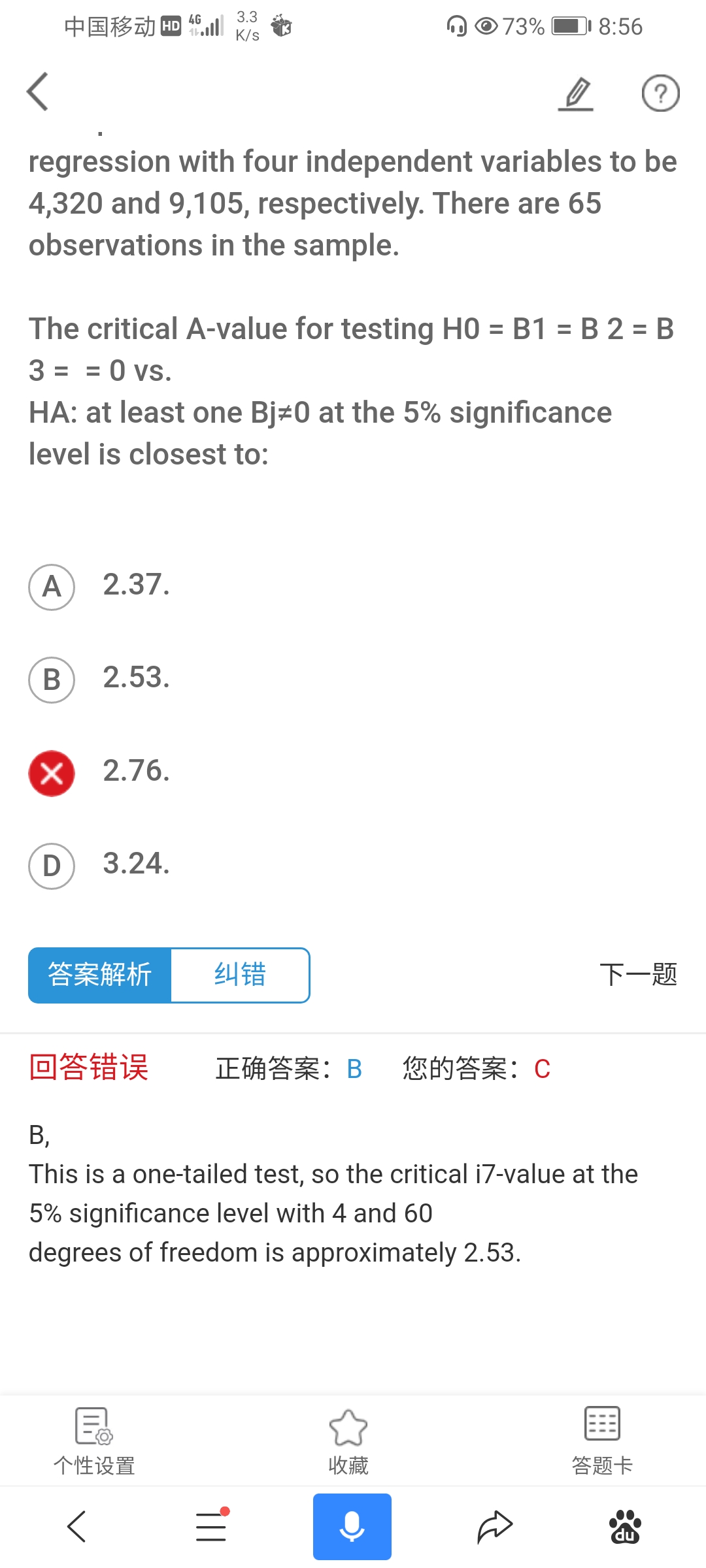
Task: Share this page with the arrow icon
Action: tap(495, 1527)
